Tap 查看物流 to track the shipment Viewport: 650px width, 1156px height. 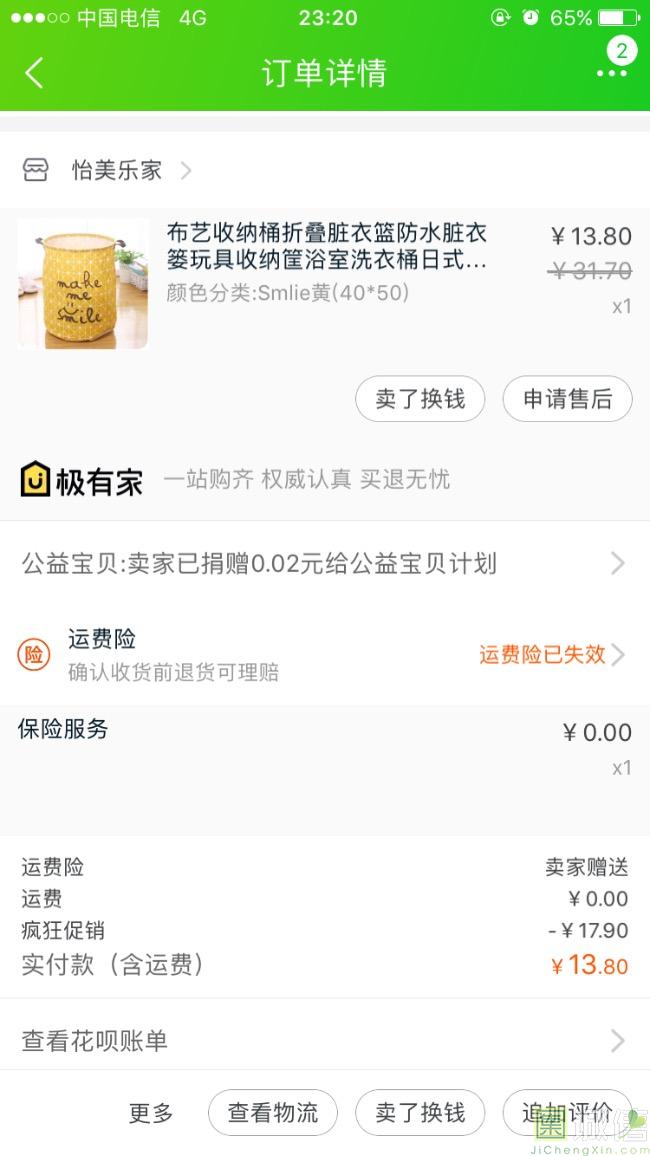273,1113
